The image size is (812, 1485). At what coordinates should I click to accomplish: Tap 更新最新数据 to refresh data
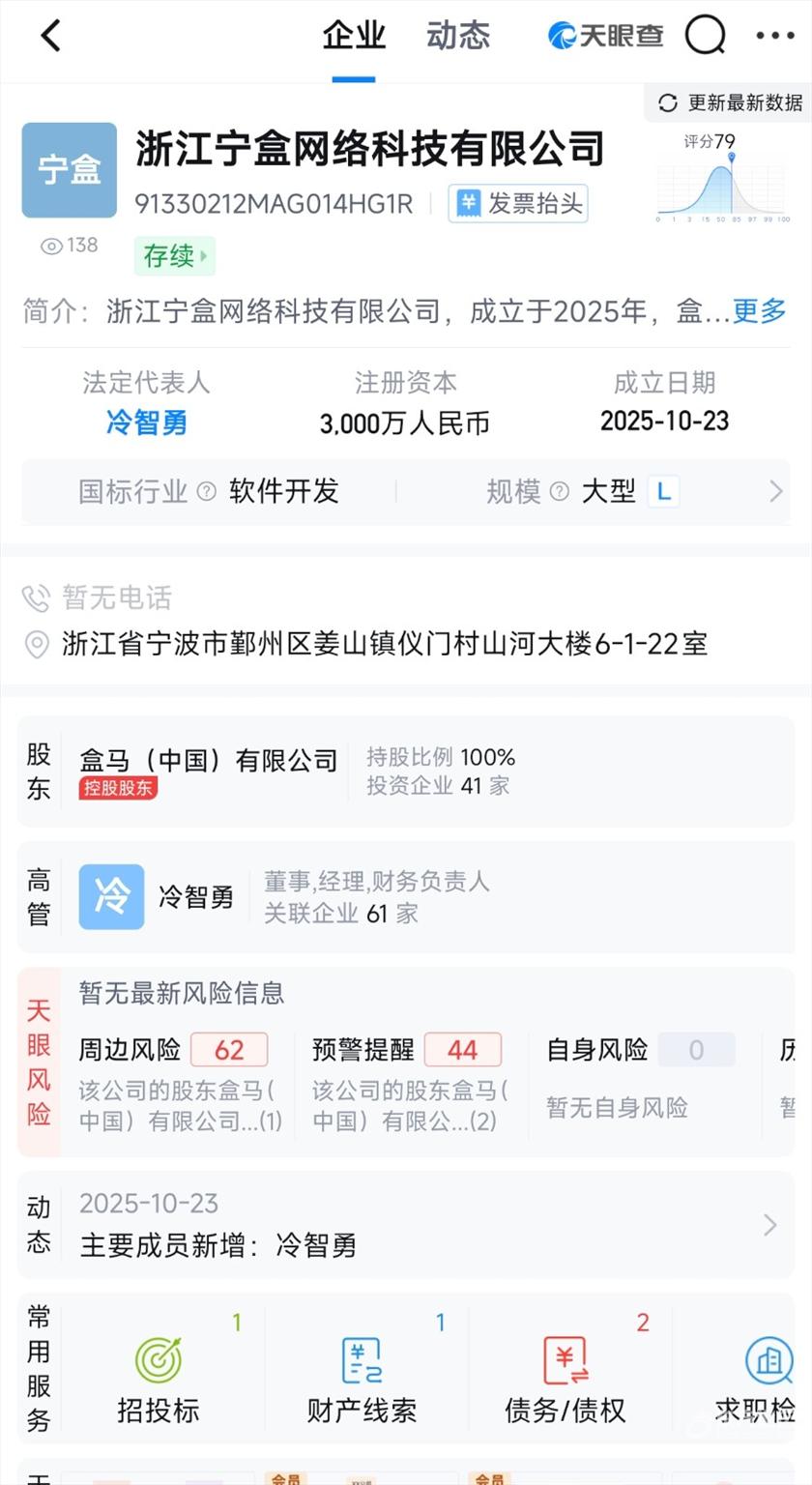click(731, 102)
